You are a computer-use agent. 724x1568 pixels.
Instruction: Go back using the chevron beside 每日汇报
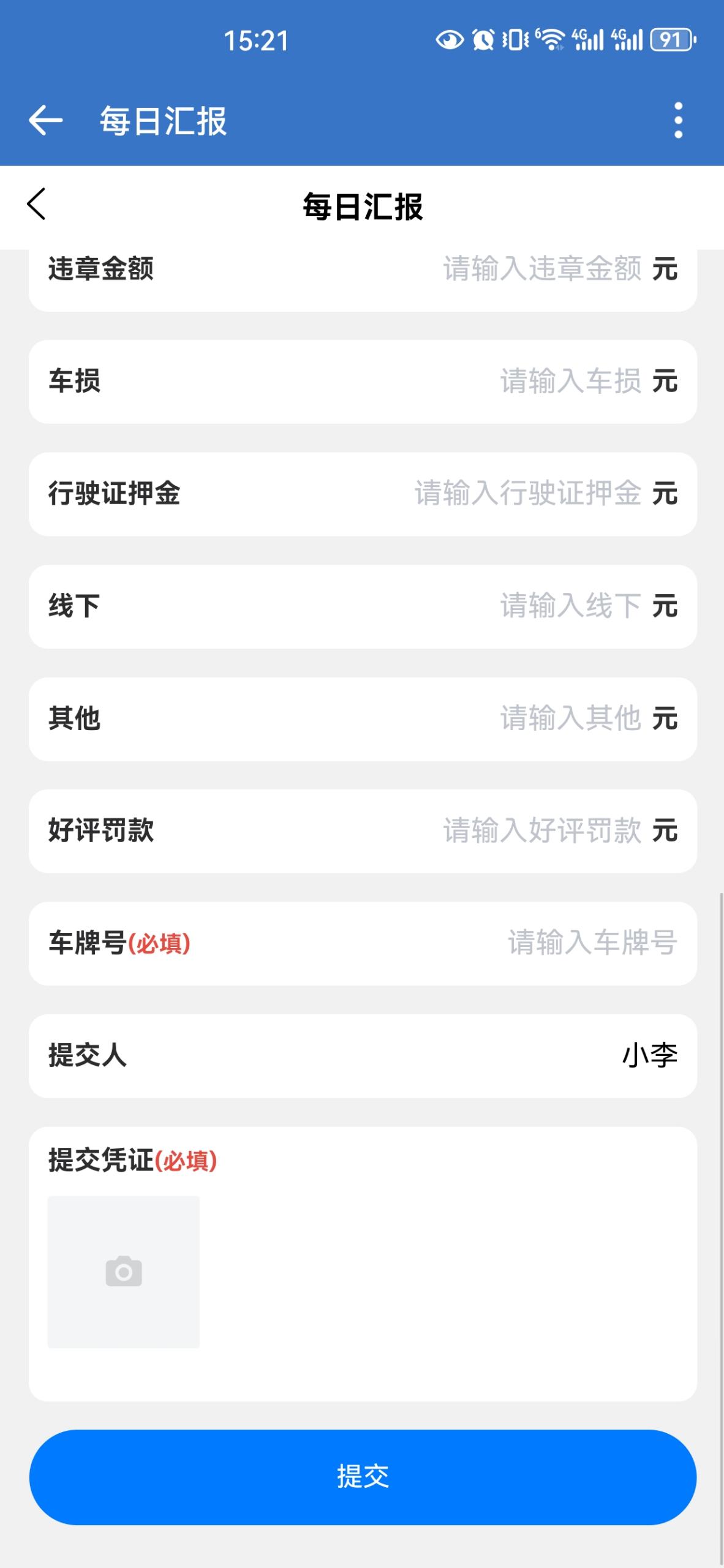tap(37, 204)
